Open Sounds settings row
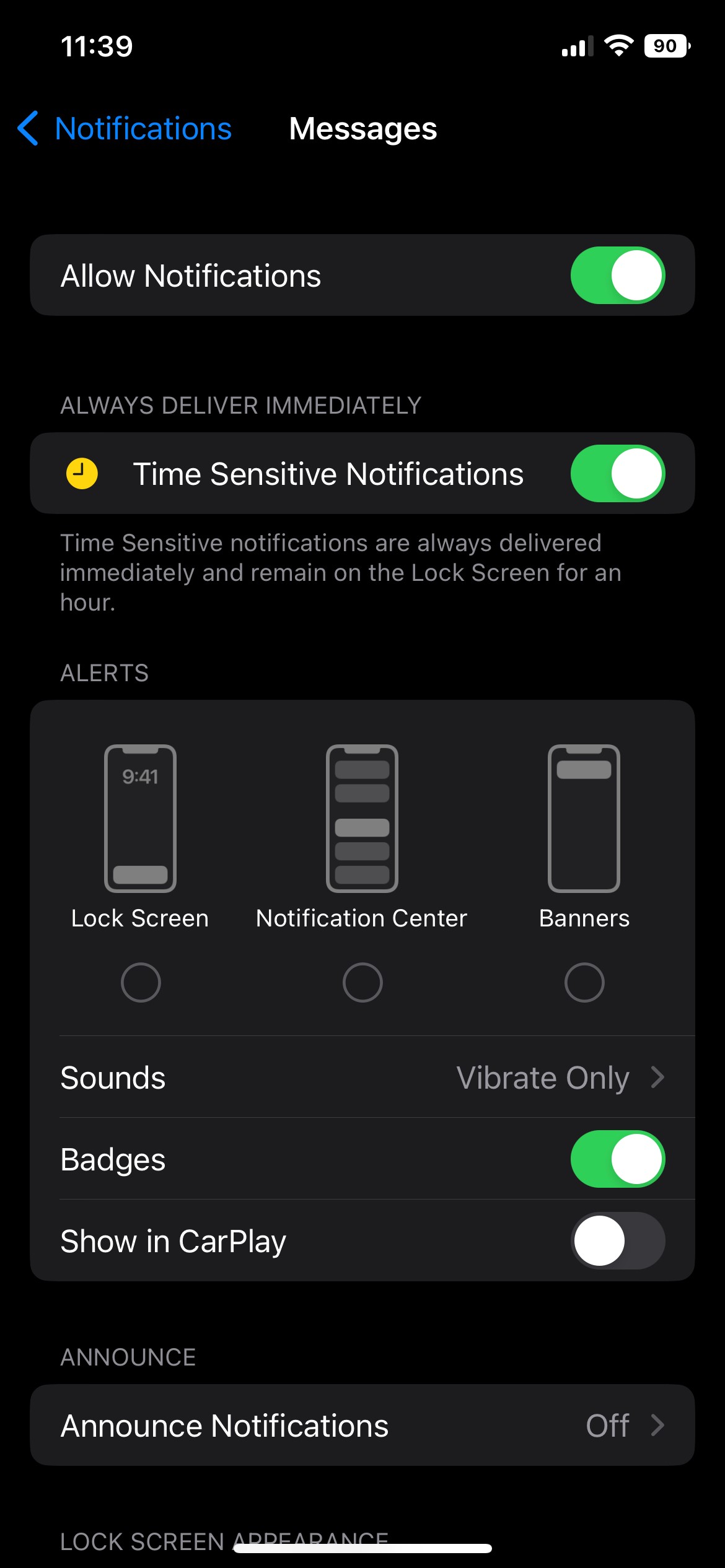The width and height of the screenshot is (725, 1568). point(362,1078)
